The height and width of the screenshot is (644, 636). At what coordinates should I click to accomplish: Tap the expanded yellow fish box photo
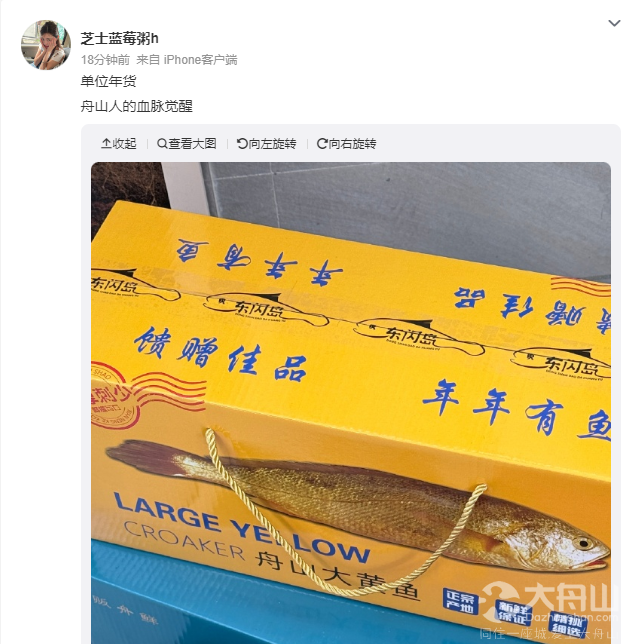[350, 400]
